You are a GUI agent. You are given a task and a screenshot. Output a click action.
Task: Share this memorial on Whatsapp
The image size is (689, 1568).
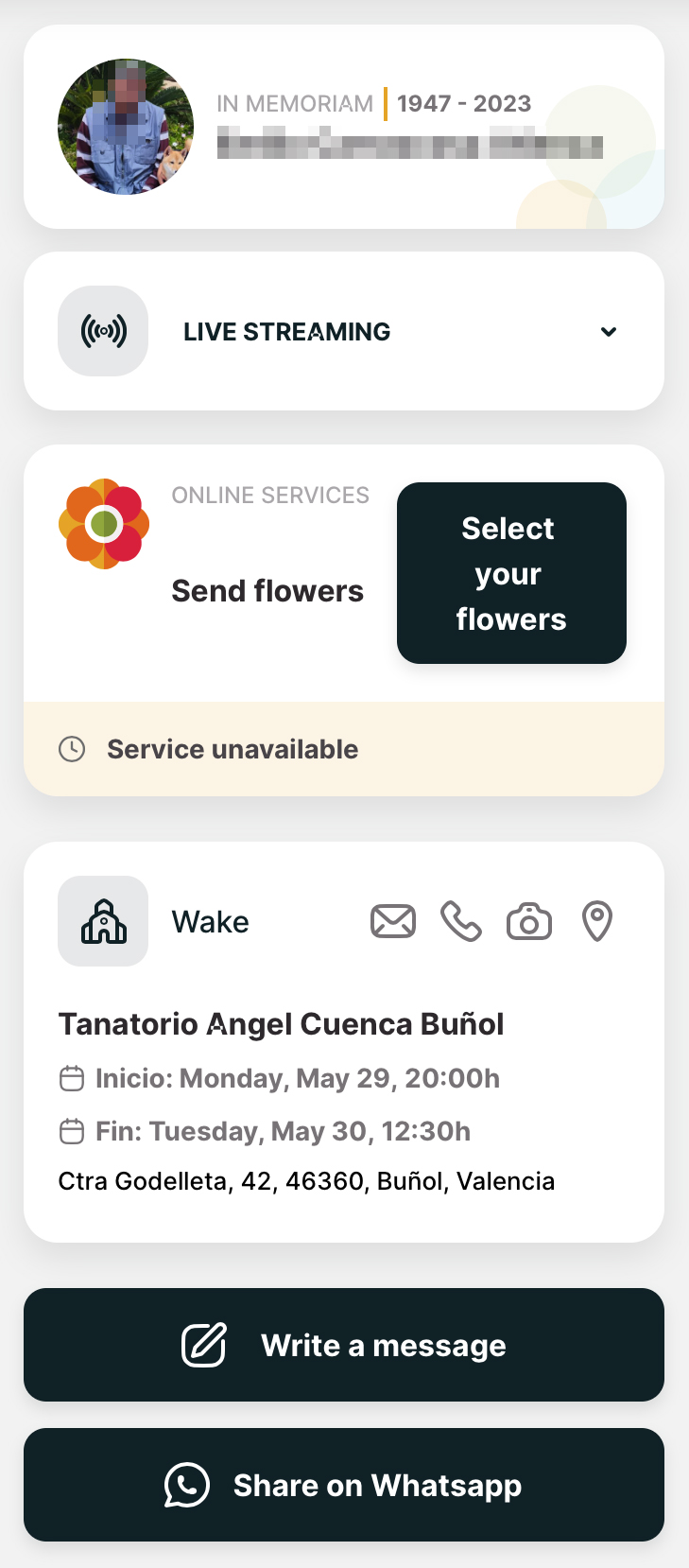coord(344,1485)
